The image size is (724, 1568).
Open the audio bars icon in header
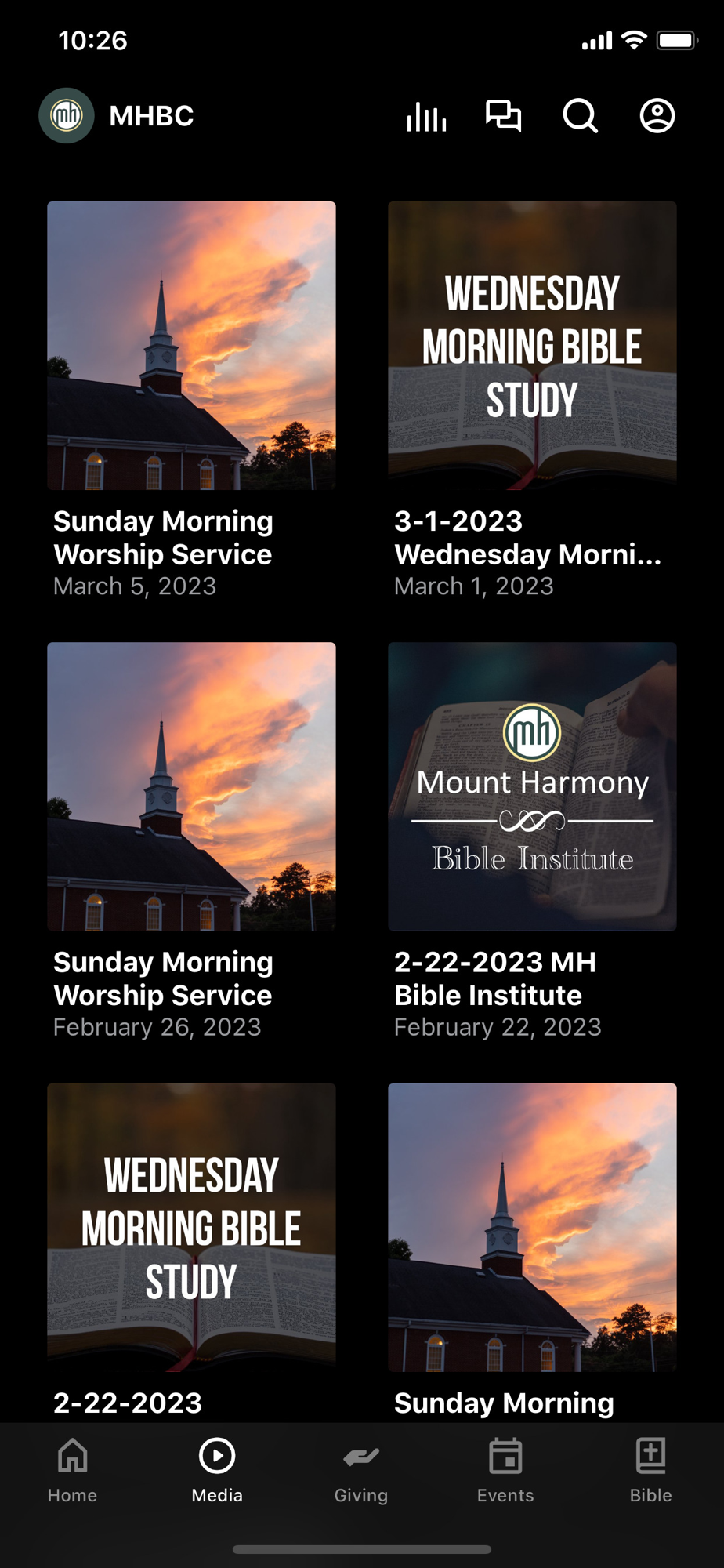(x=426, y=116)
